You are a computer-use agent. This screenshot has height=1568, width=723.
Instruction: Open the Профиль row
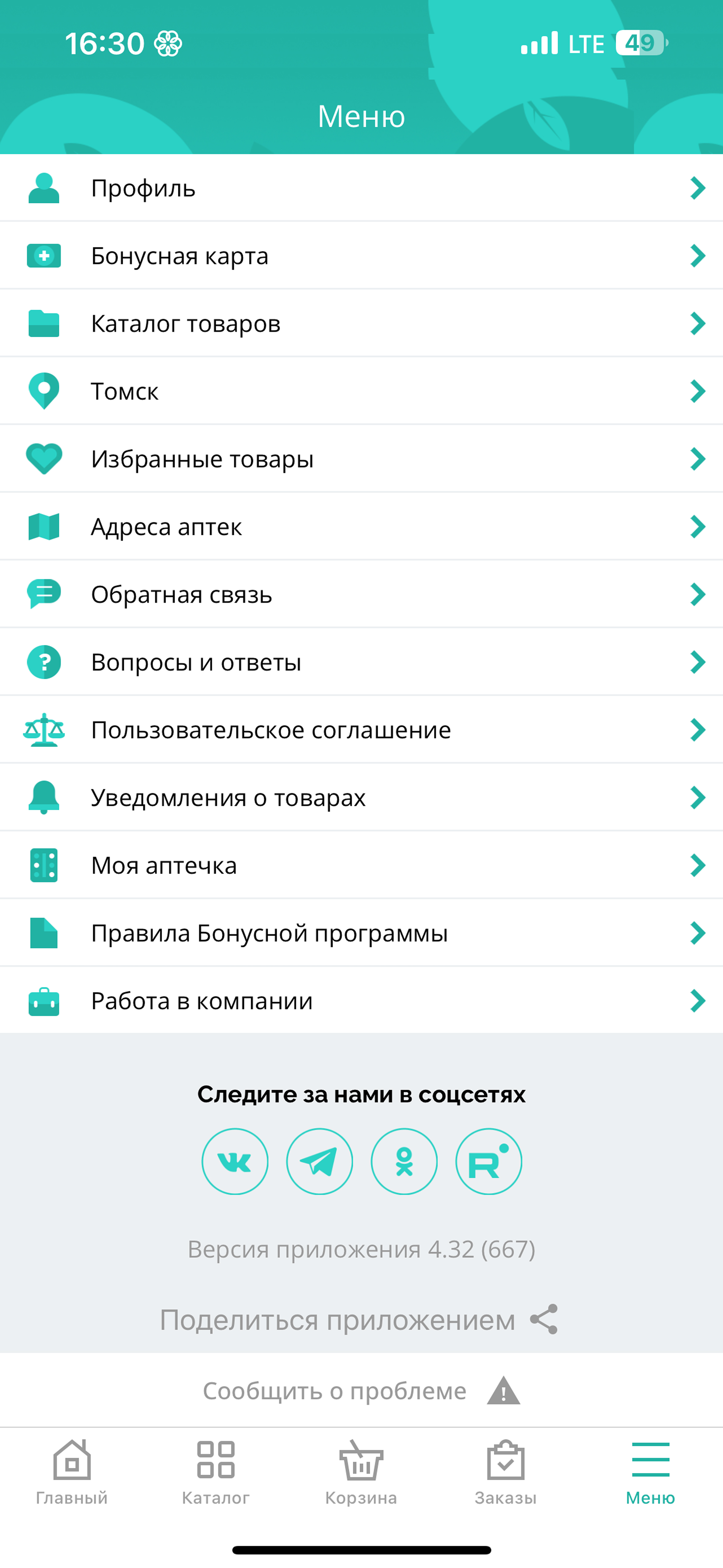click(361, 188)
